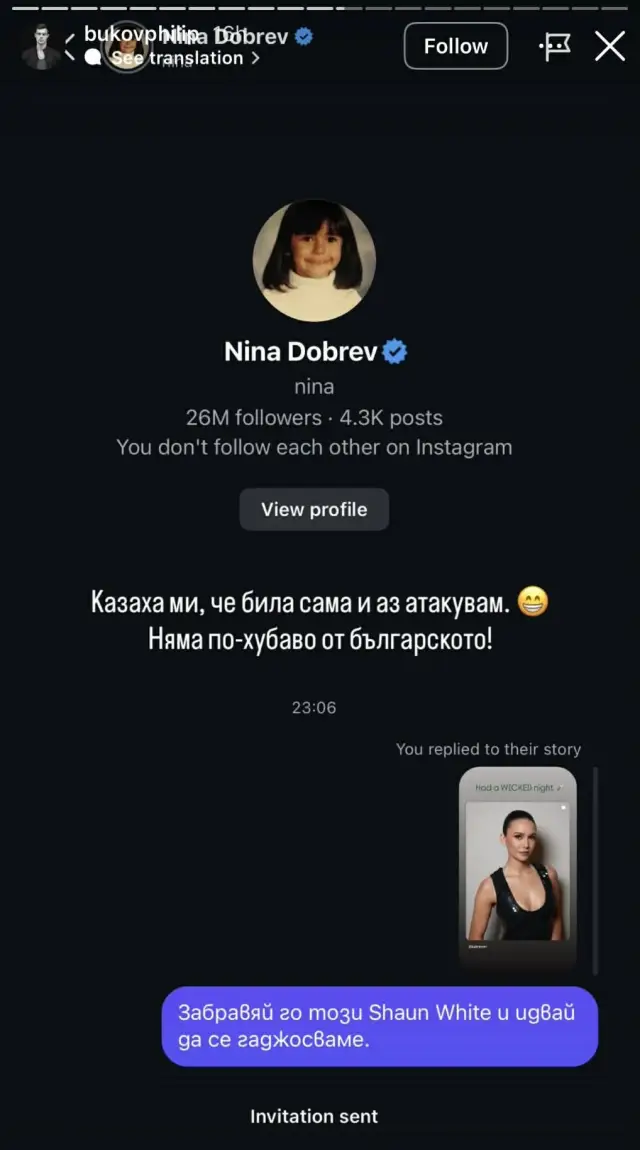Open bukovphilip's profile avatar
This screenshot has height=1150, width=640.
[41, 46]
